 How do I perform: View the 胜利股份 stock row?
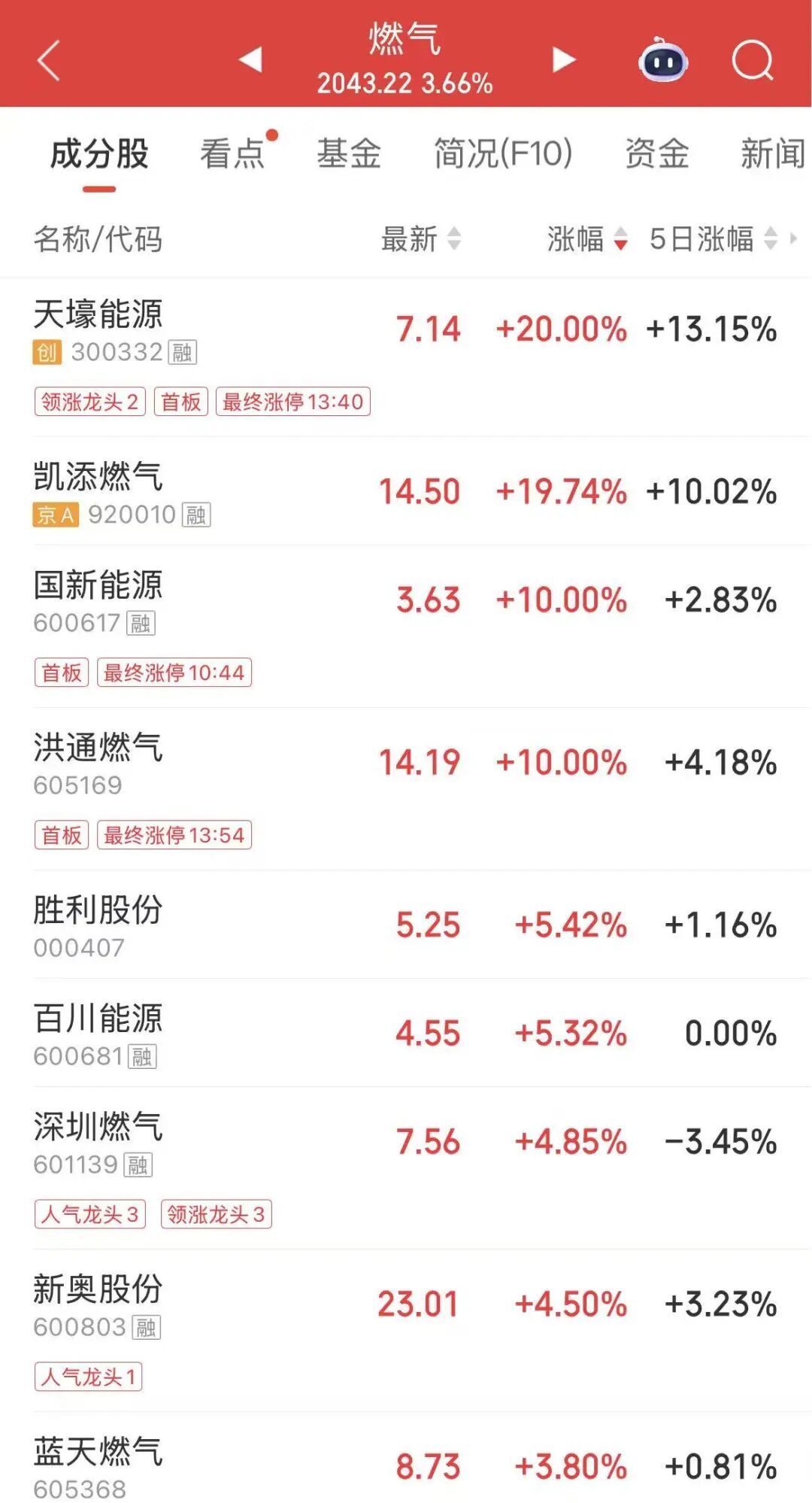click(x=98, y=910)
